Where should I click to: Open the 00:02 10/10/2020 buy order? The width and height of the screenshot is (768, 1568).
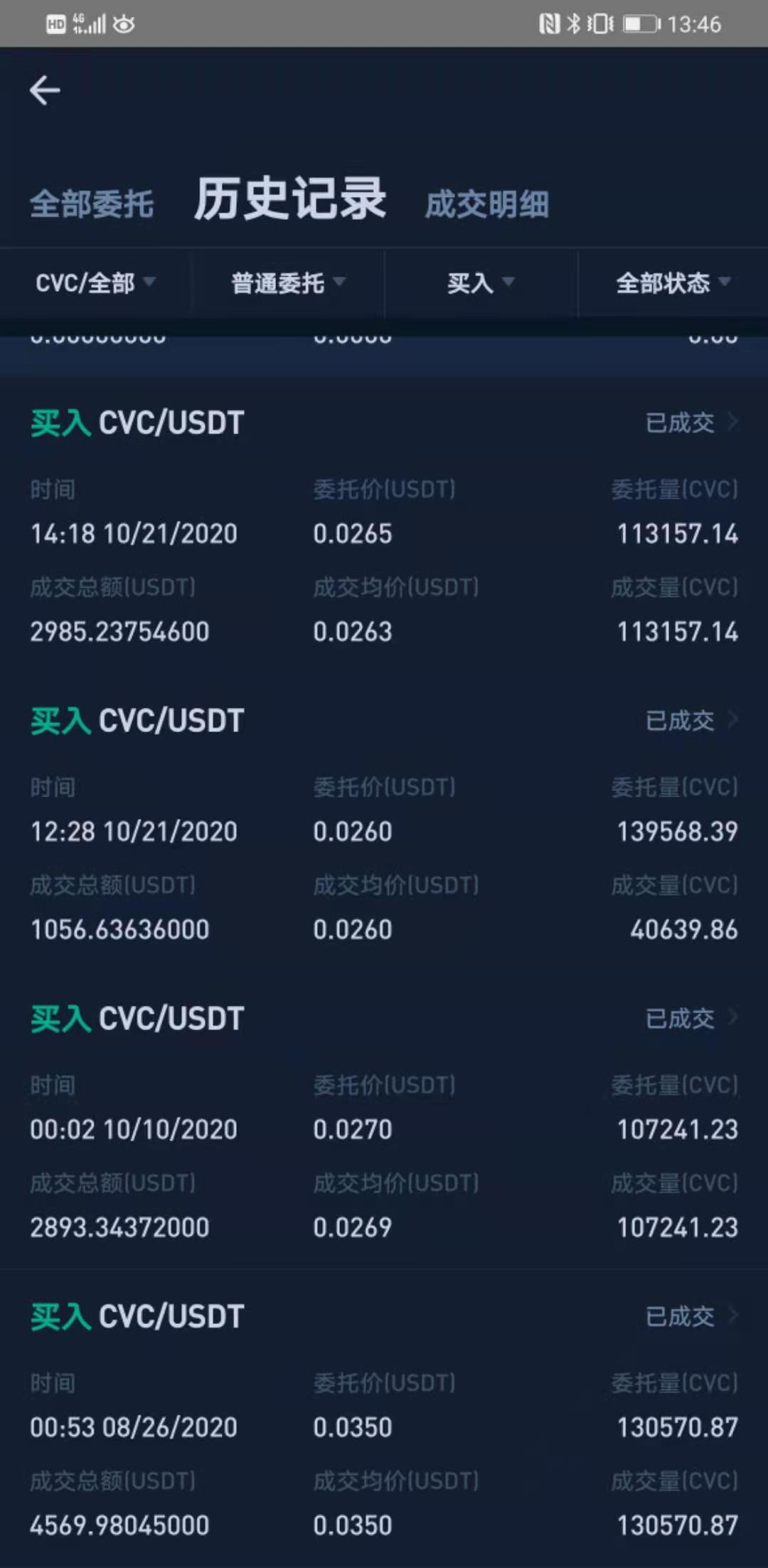[691, 1019]
